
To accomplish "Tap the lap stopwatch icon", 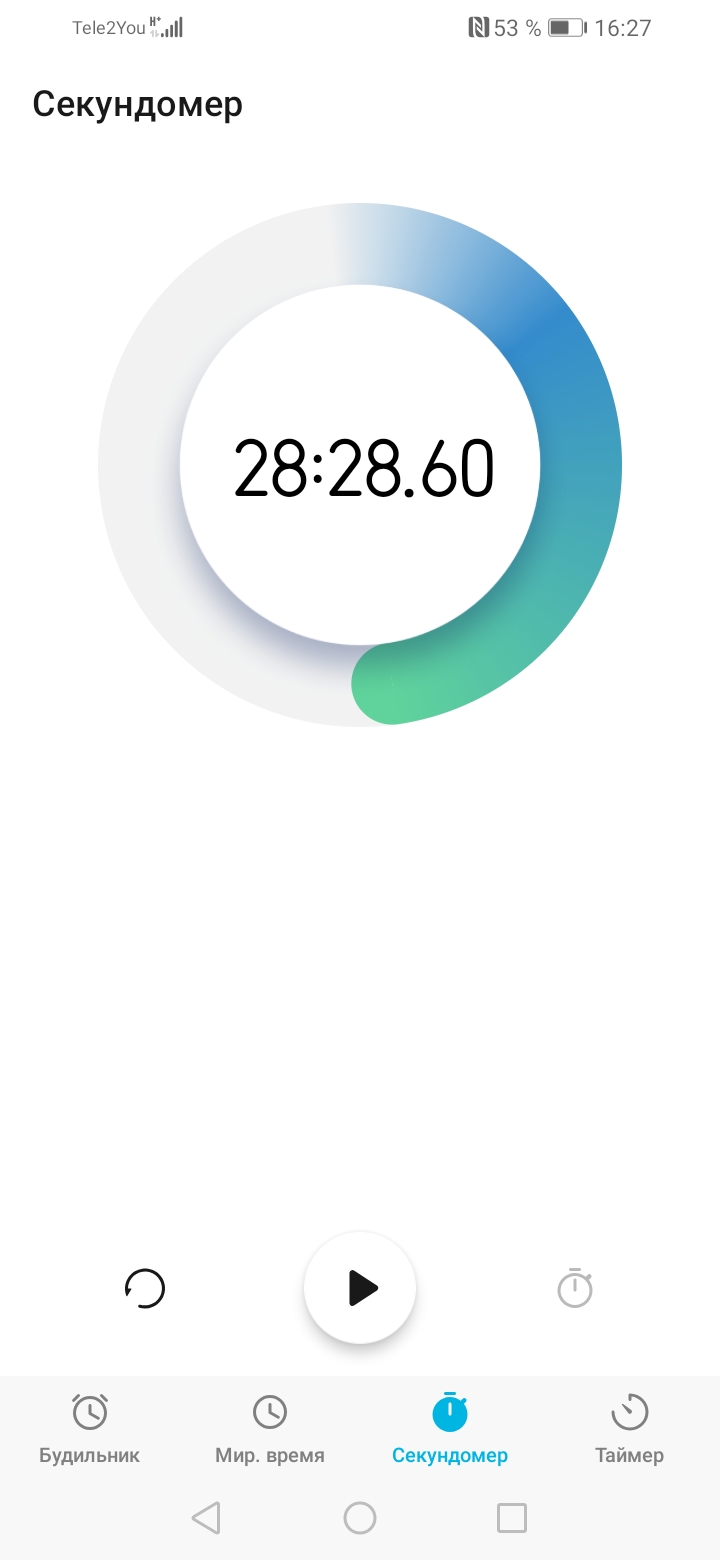I will [x=575, y=1288].
